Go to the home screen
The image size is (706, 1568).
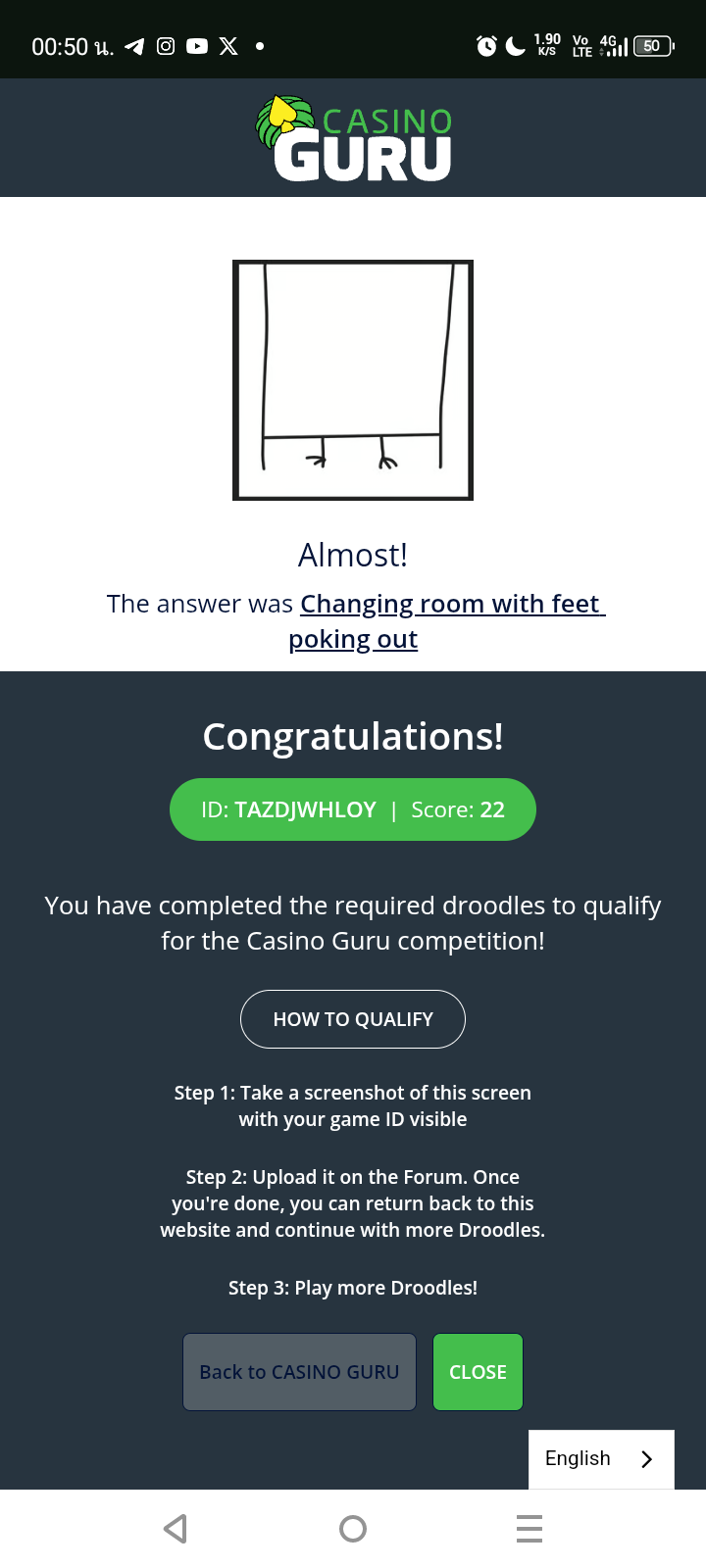point(353,1529)
